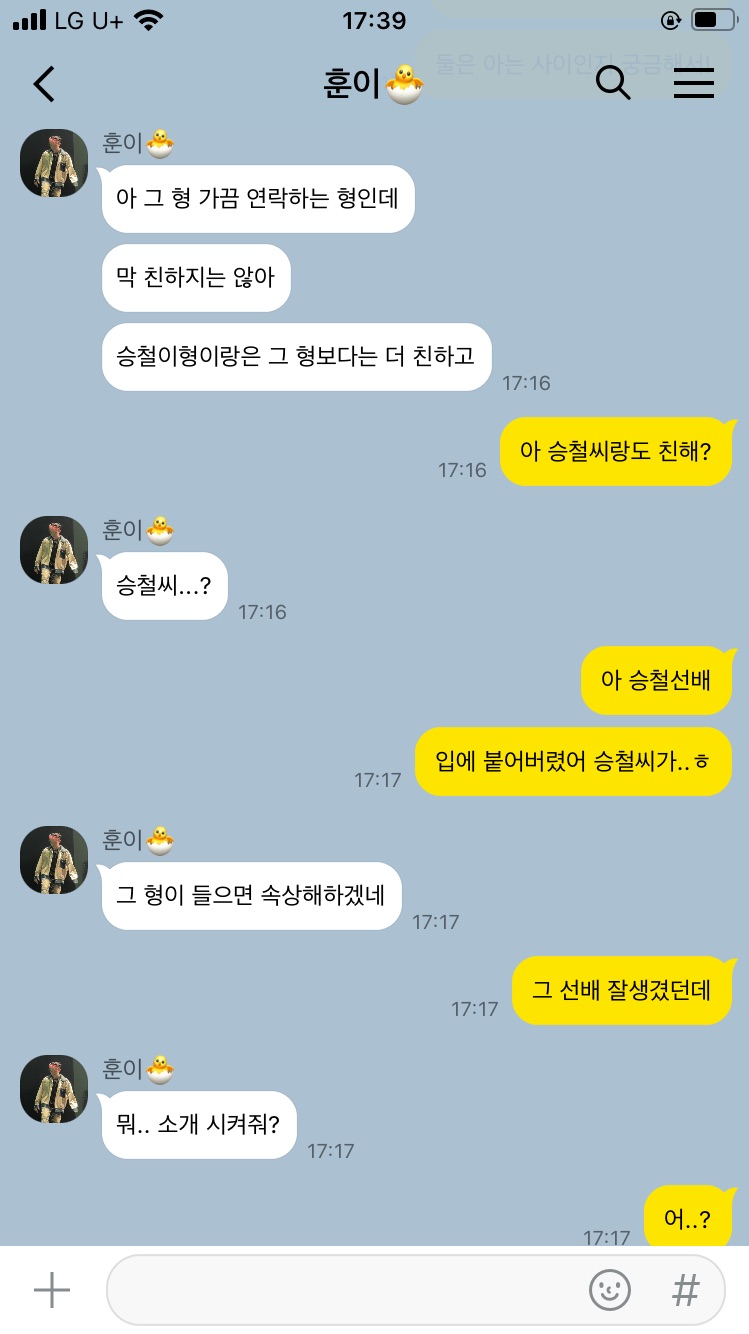Open attachment options with the plus icon
Viewport: 749px width, 1334px height.
pyautogui.click(x=52, y=1290)
